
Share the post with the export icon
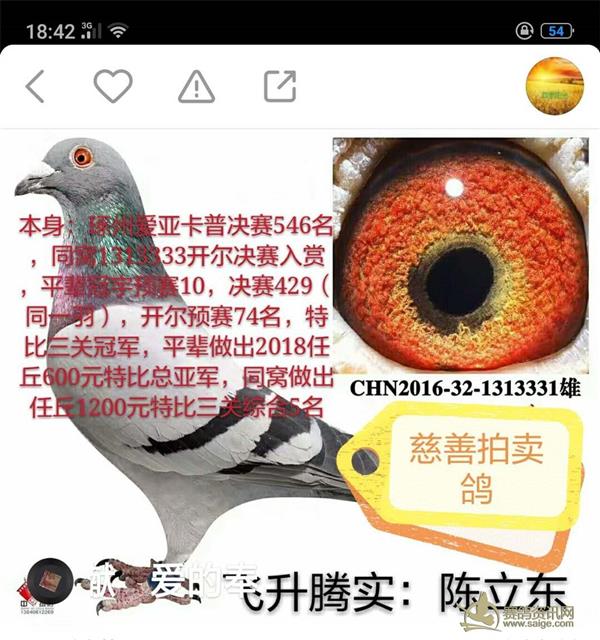click(x=279, y=87)
